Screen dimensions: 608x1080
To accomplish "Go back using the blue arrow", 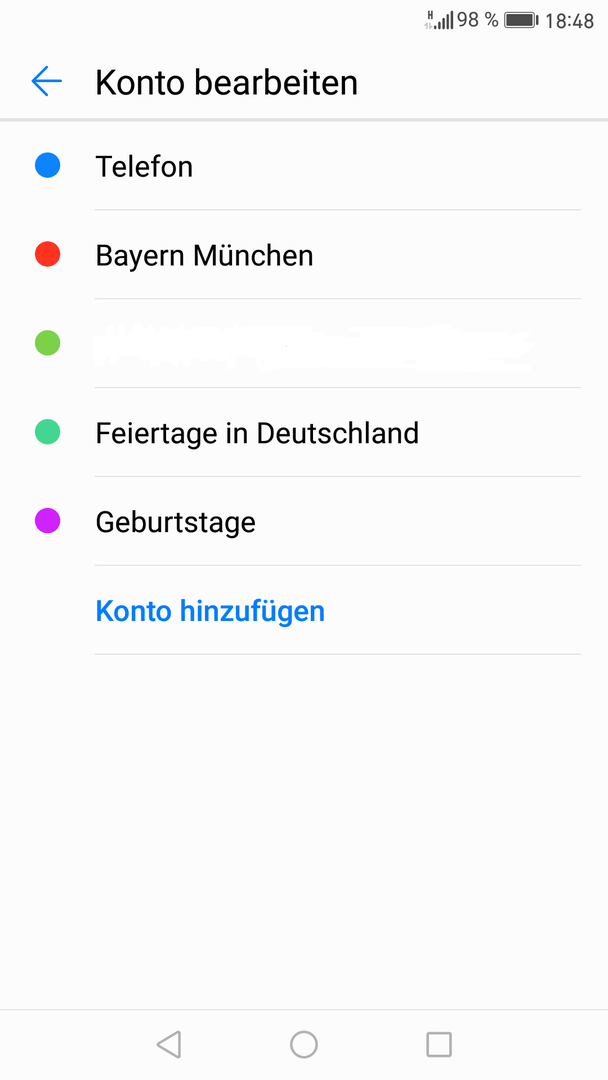I will (x=46, y=81).
